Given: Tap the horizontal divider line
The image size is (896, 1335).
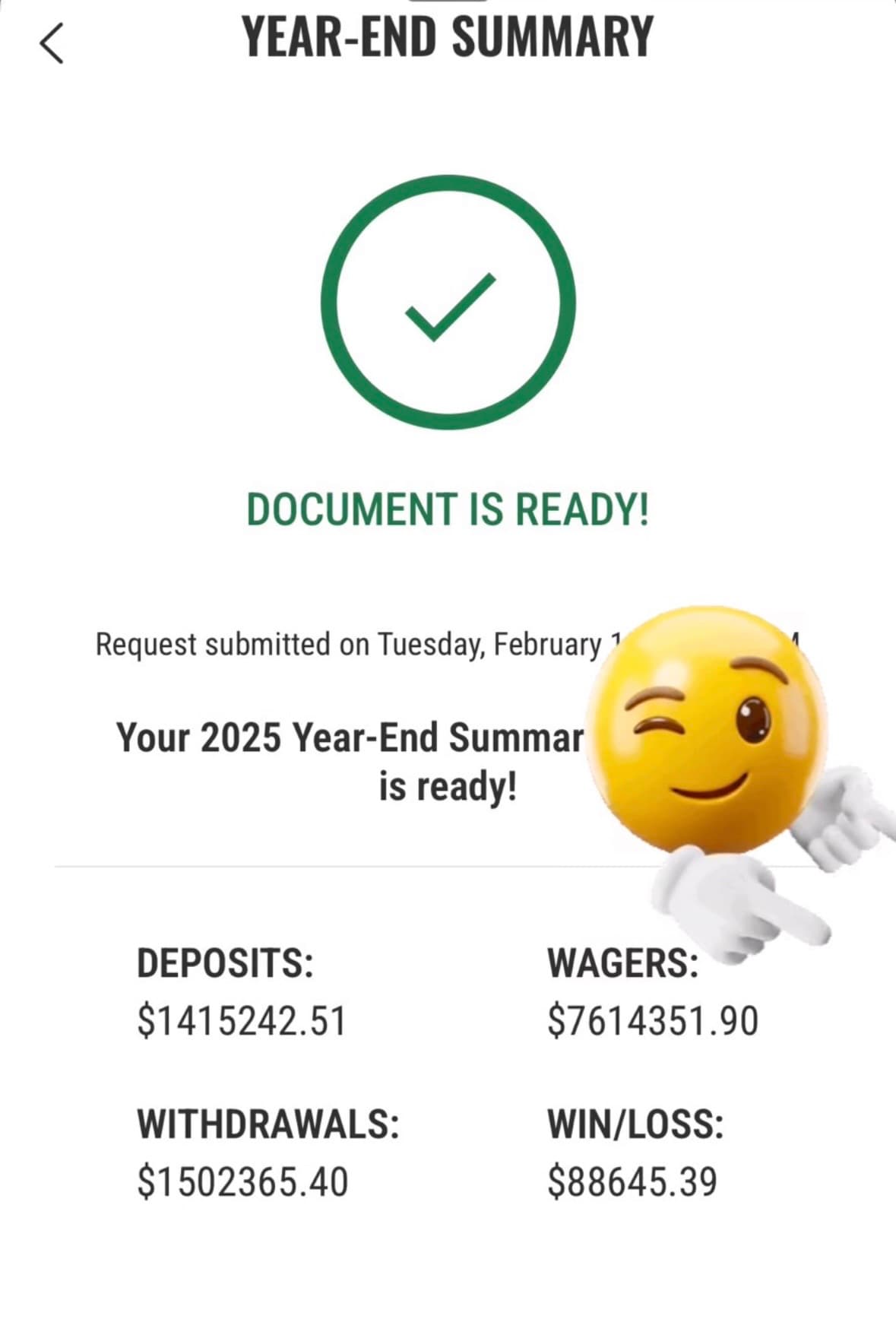Looking at the screenshot, I should click(304, 865).
